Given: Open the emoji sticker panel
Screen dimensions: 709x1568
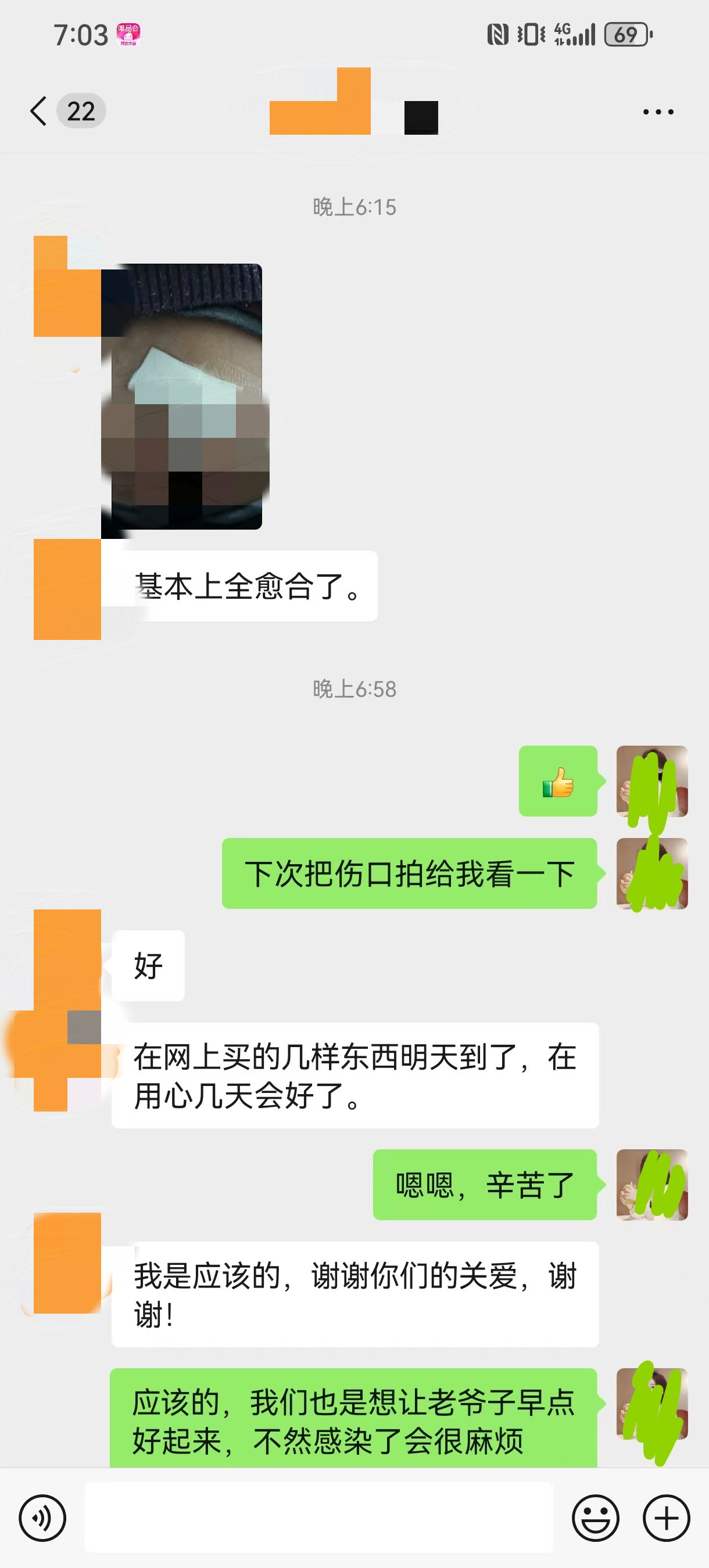Looking at the screenshot, I should tap(595, 1518).
